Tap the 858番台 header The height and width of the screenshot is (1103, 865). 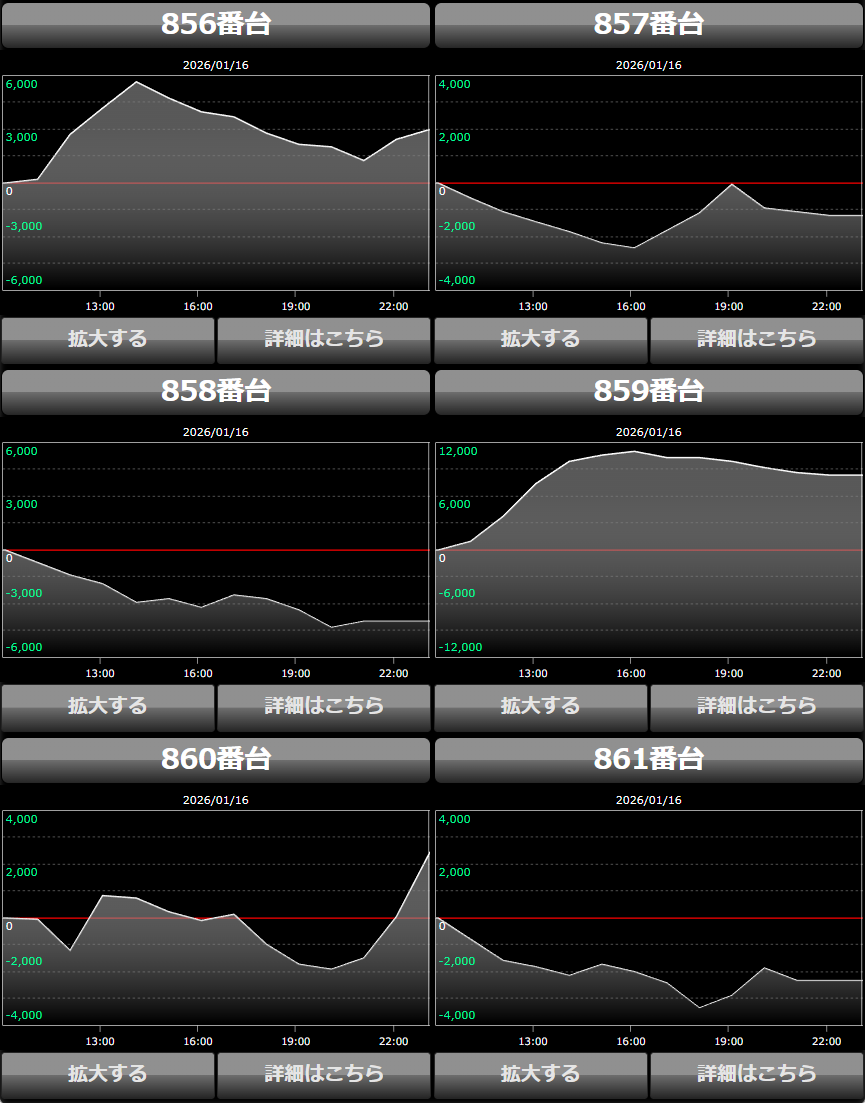[x=216, y=392]
